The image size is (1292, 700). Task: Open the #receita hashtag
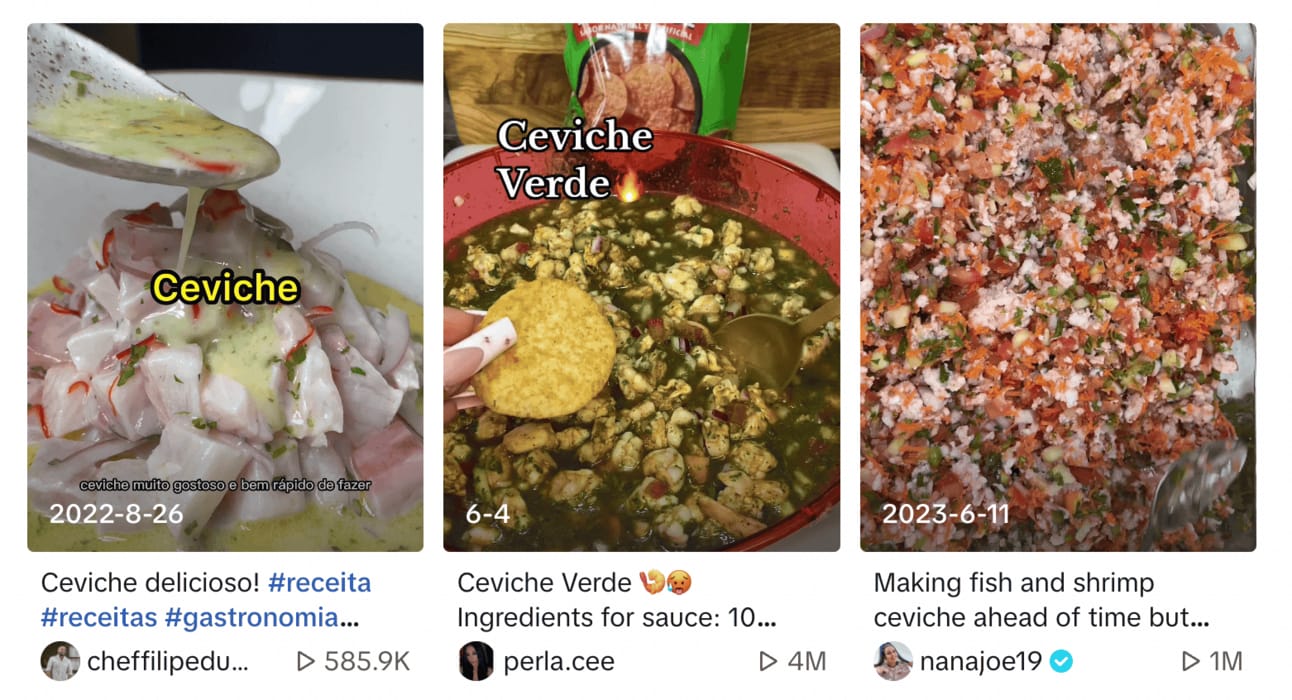click(x=320, y=583)
